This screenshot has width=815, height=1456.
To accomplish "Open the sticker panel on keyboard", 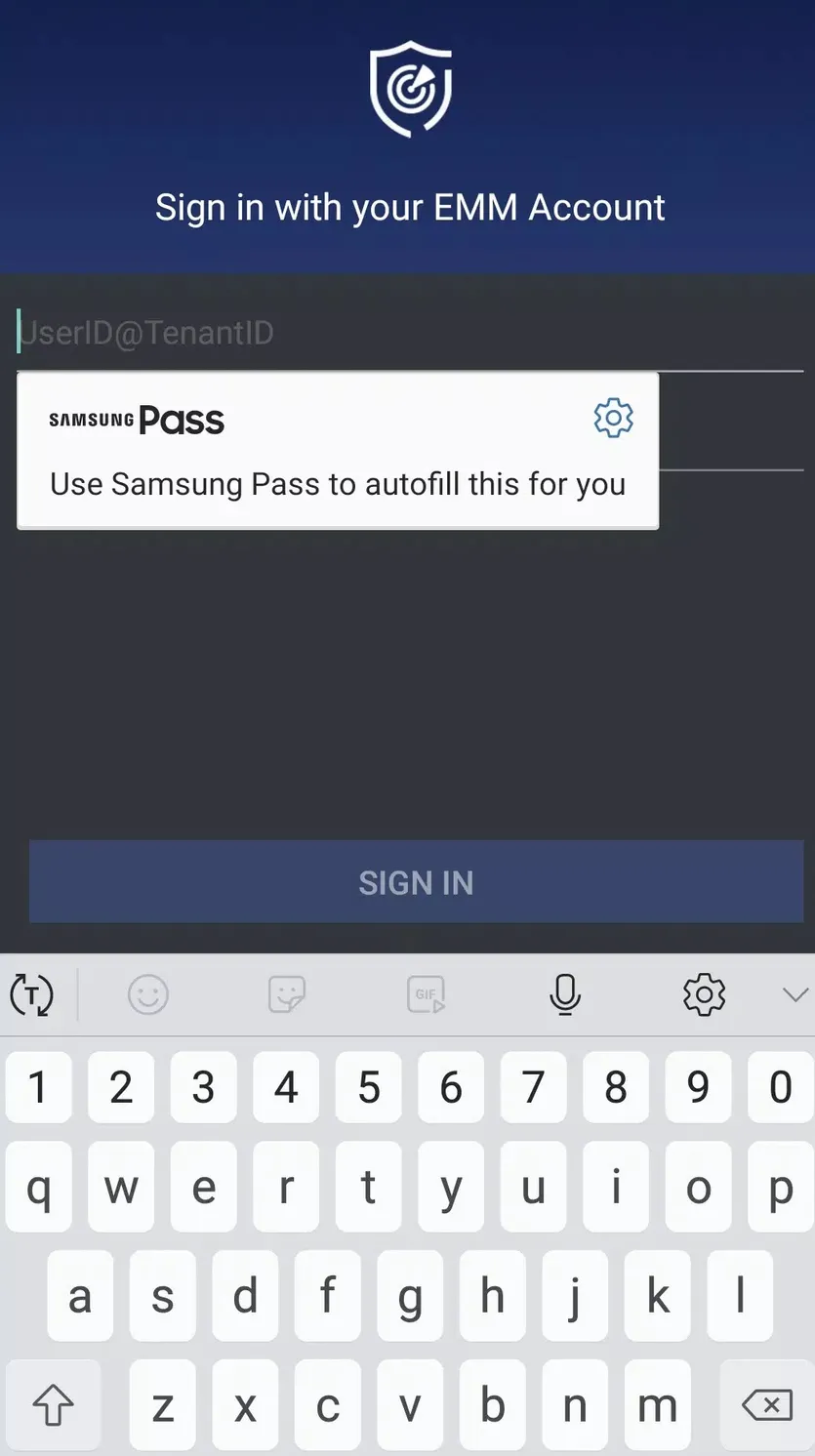I will pos(287,994).
